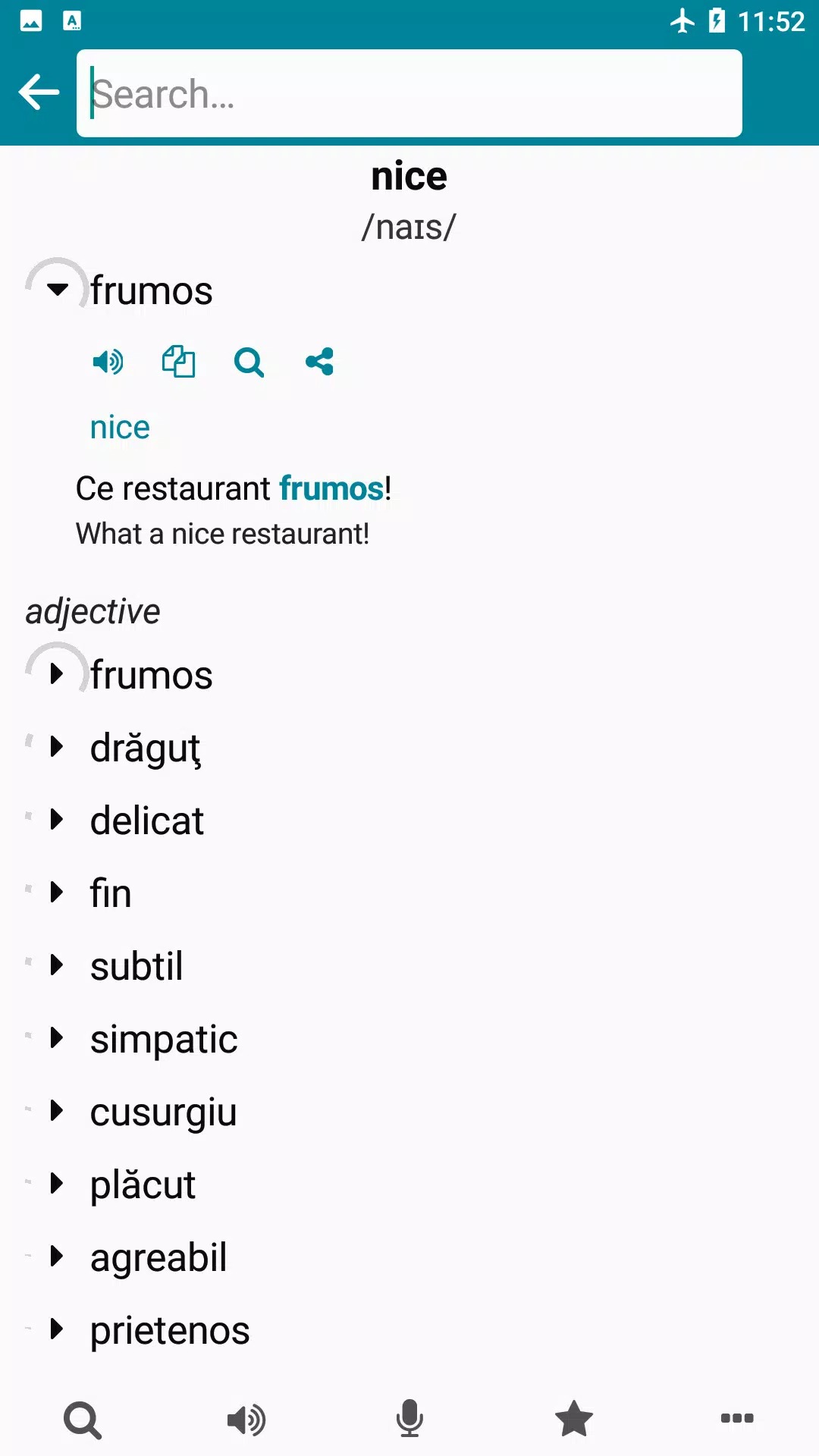Image resolution: width=819 pixels, height=1456 pixels.
Task: Expand the cusurgiu translation
Action: click(58, 1110)
